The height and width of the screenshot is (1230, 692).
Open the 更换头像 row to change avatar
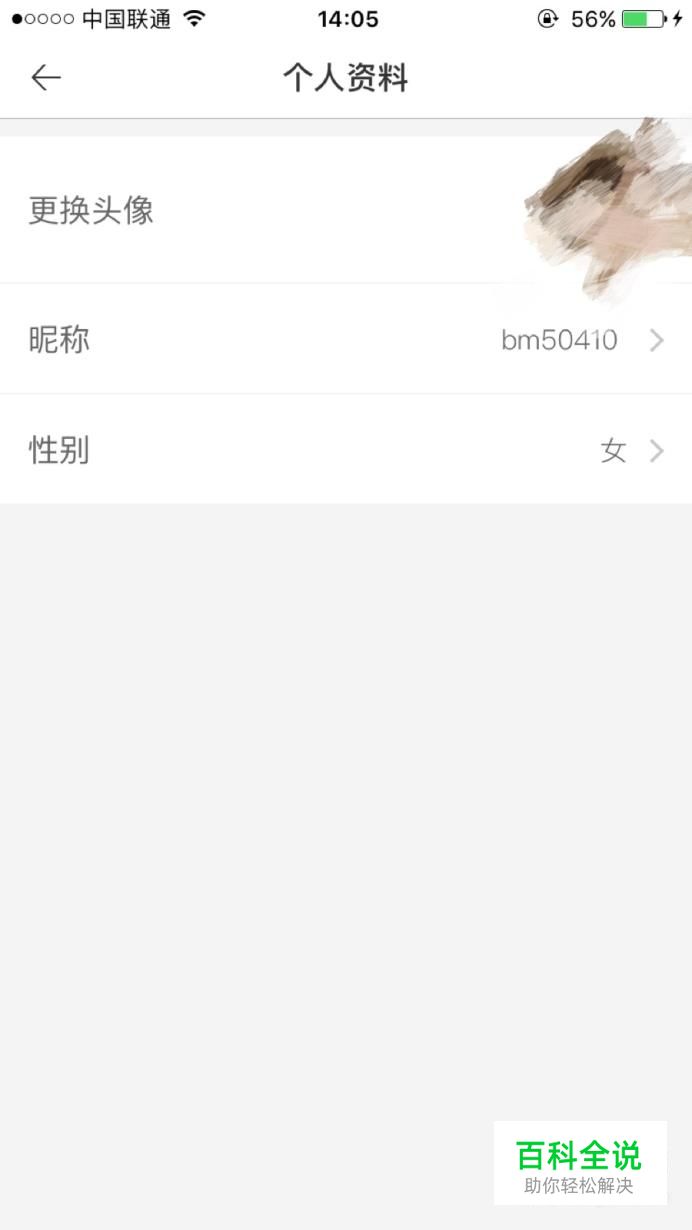[x=346, y=210]
